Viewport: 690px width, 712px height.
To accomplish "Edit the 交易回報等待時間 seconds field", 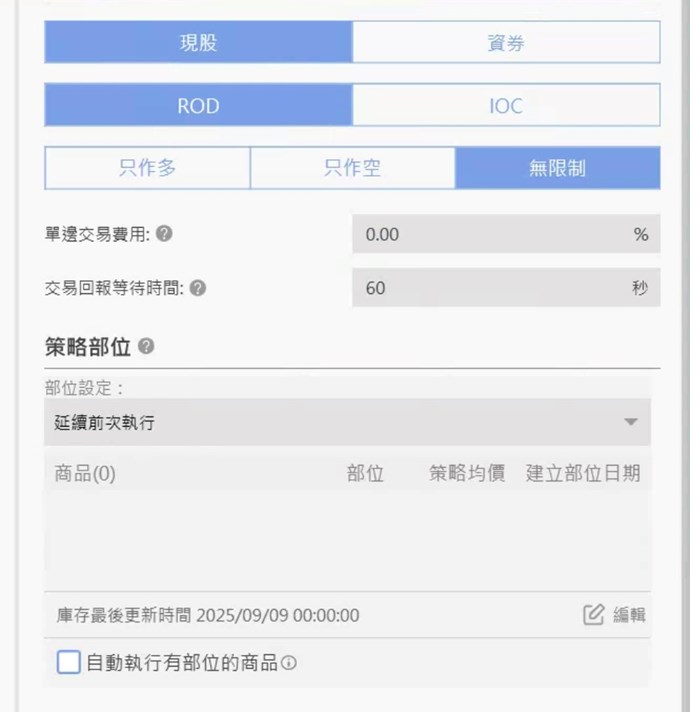I will pyautogui.click(x=490, y=288).
